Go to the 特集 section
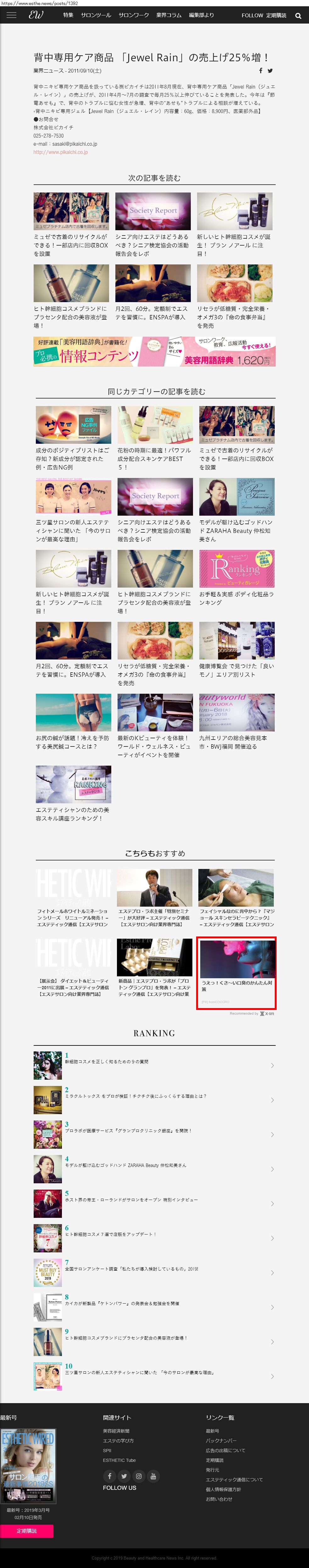Image resolution: width=309 pixels, height=1568 pixels. click(68, 15)
